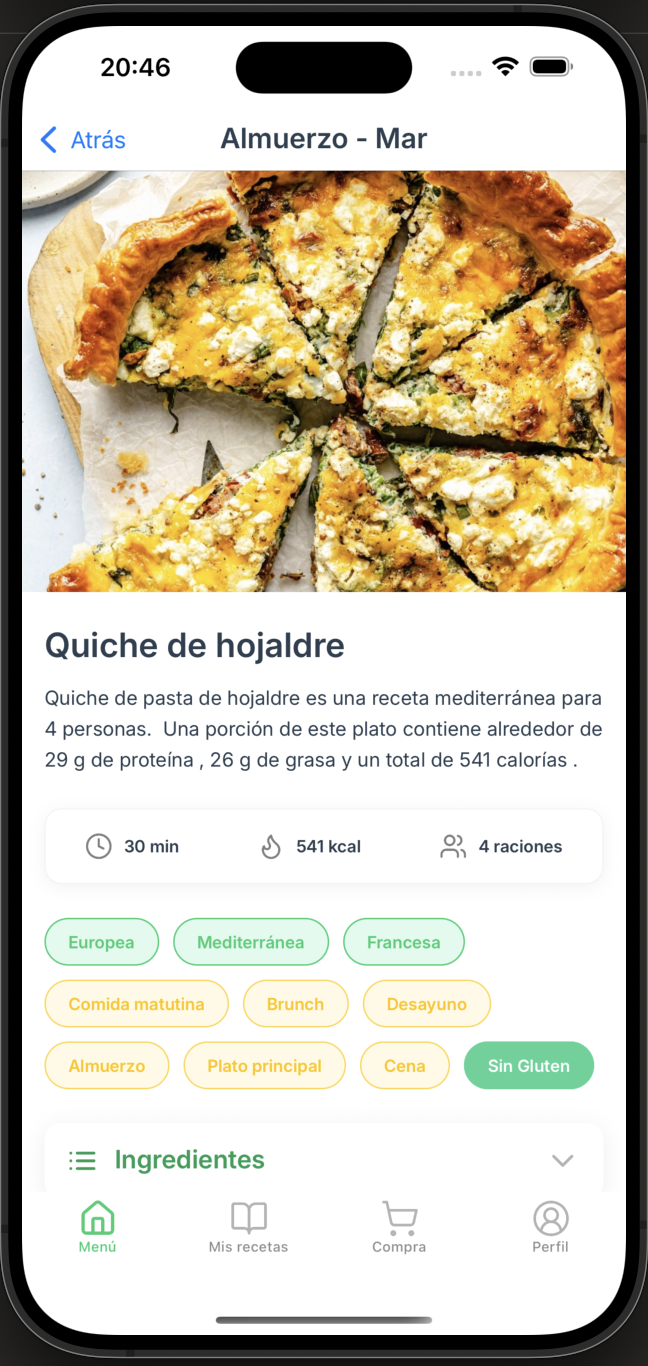Tap the Desayuno chip
648x1366 pixels.
[x=426, y=1004]
